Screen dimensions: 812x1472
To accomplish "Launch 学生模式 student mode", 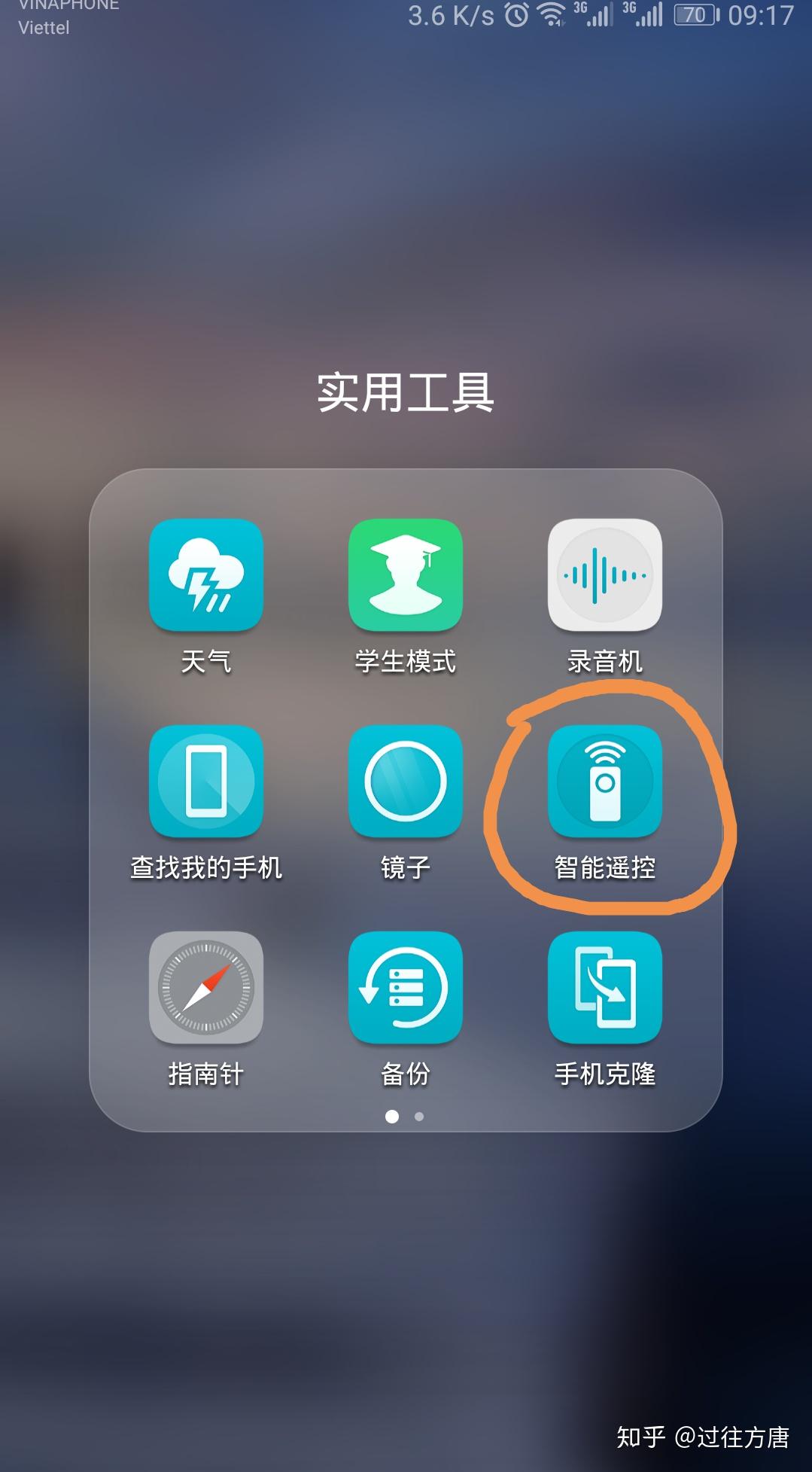I will (405, 575).
